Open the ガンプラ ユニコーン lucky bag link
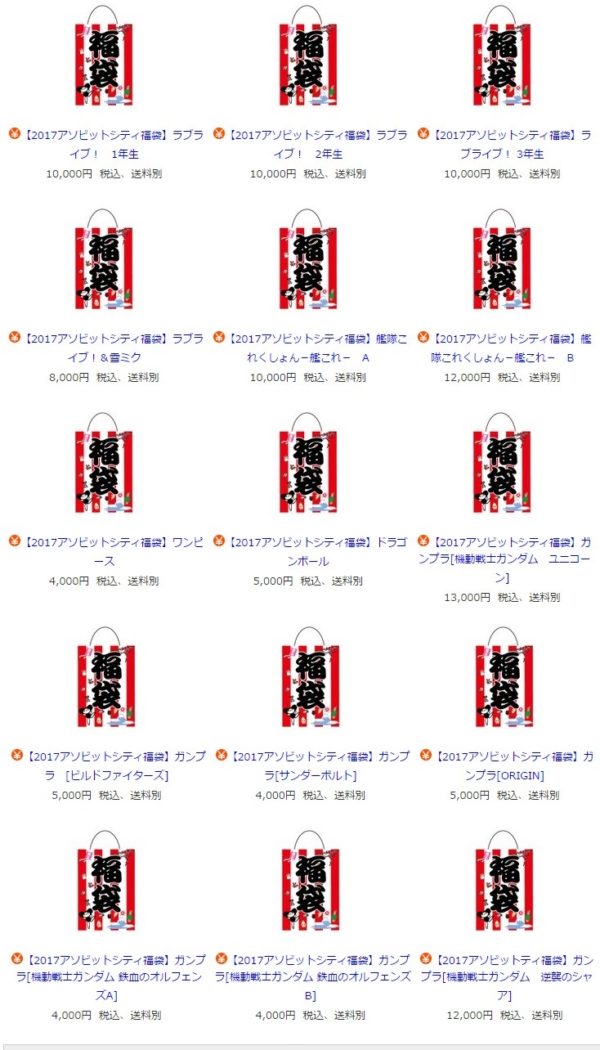The height and width of the screenshot is (1050, 600). click(508, 560)
